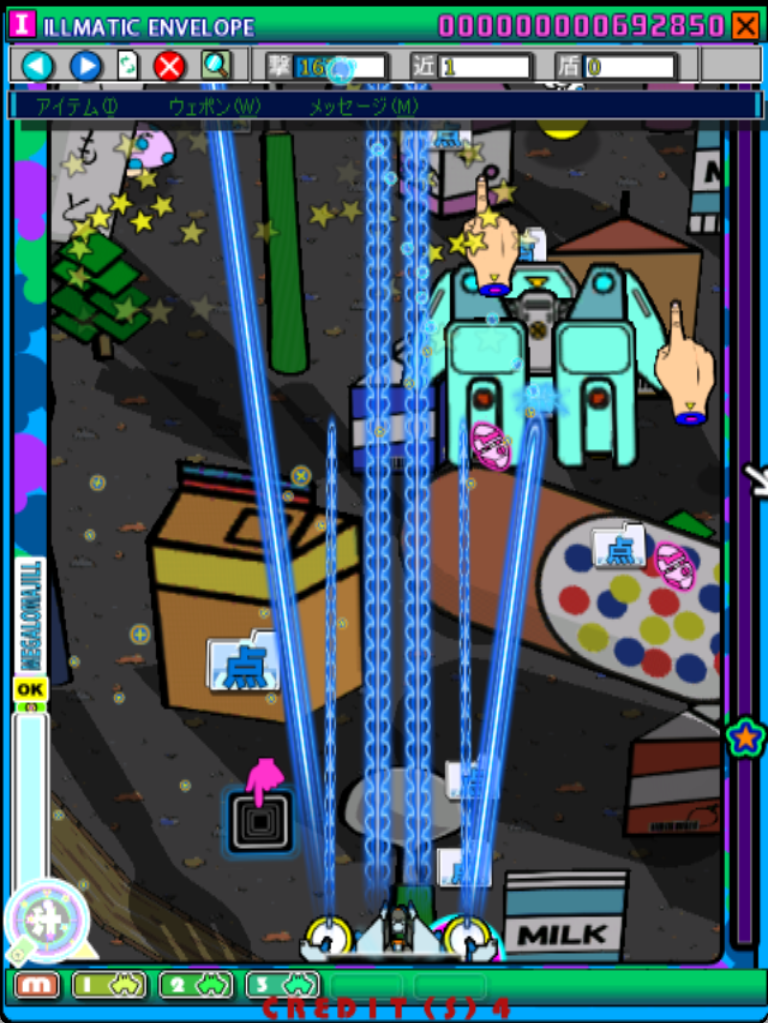Select ship slot 3 in bottom bar
Image resolution: width=768 pixels, height=1023 pixels.
pos(283,985)
